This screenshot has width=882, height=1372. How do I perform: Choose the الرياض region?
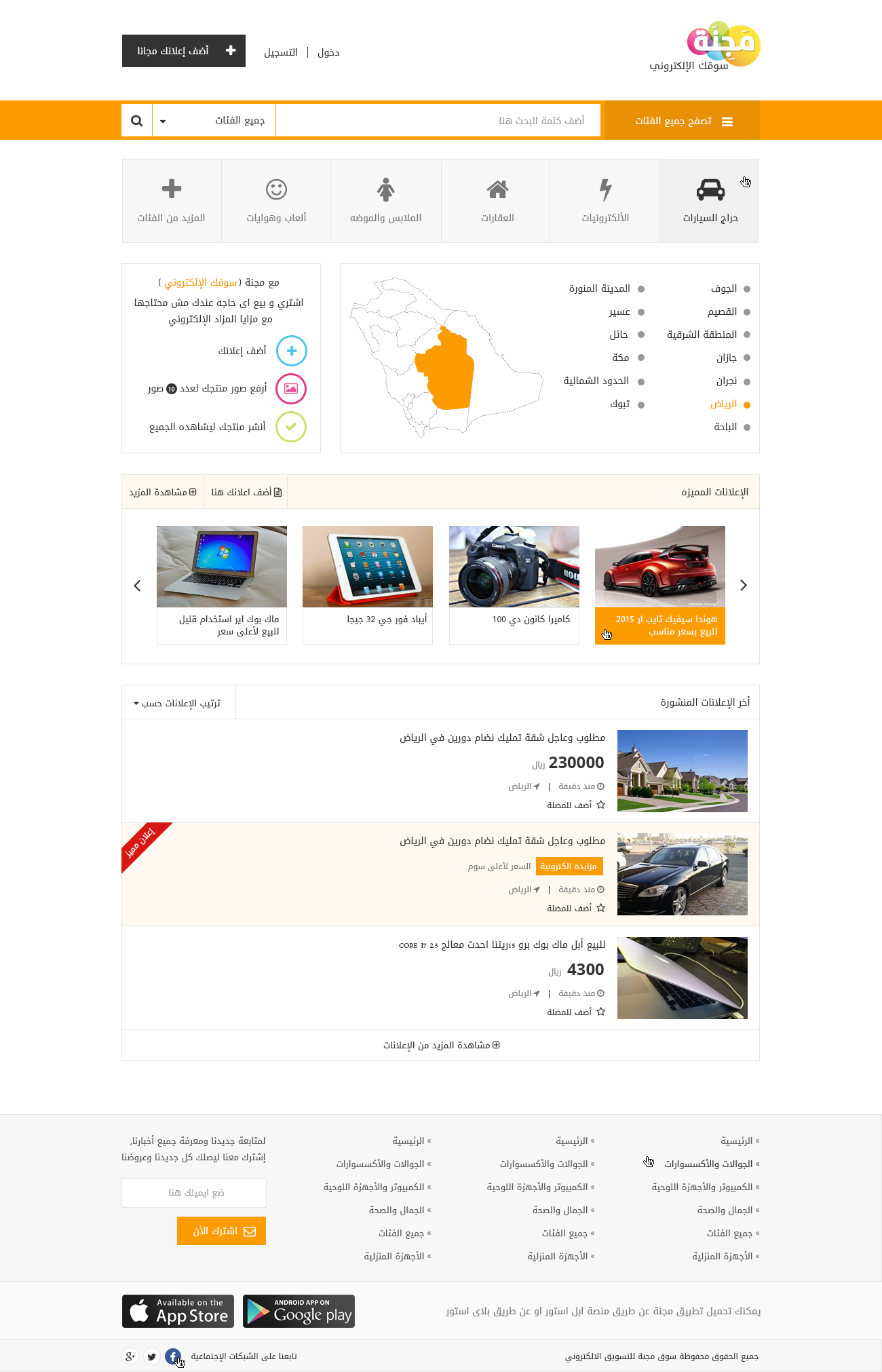point(724,404)
